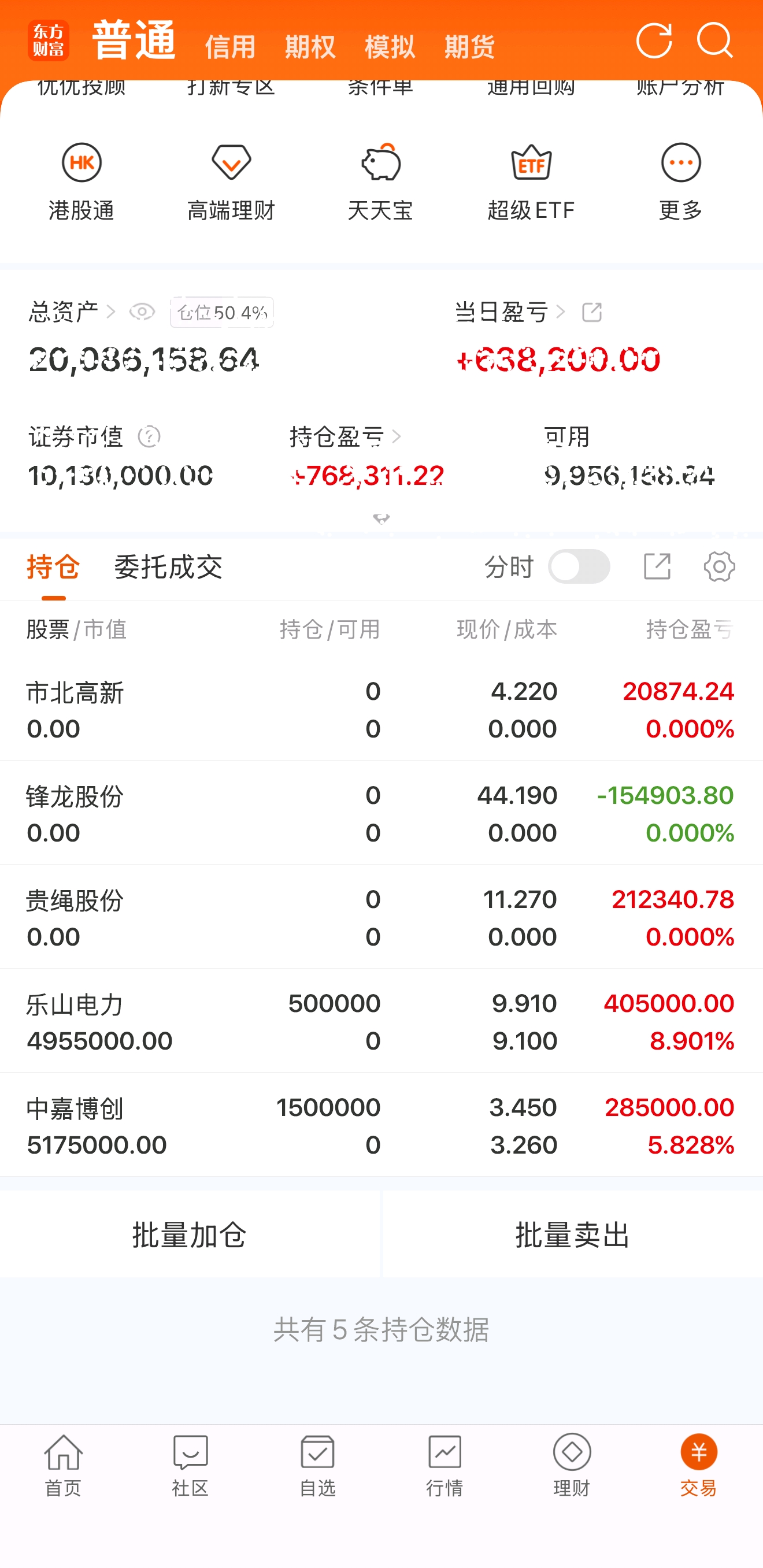The width and height of the screenshot is (763, 1568).
Task: Go to the 行情 tab
Action: [x=445, y=1465]
